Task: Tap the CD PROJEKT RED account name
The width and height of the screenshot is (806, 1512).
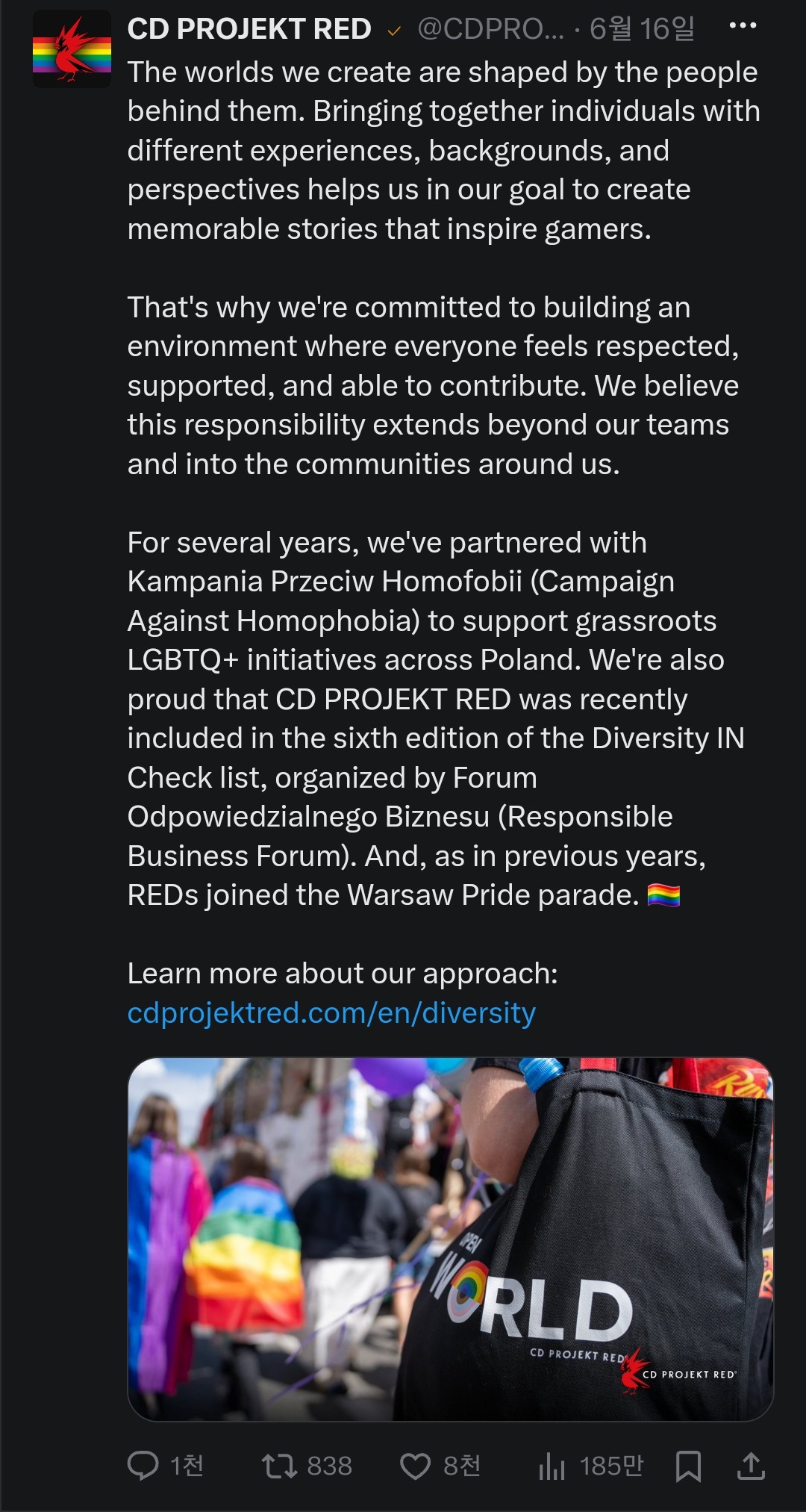Action: point(249,28)
